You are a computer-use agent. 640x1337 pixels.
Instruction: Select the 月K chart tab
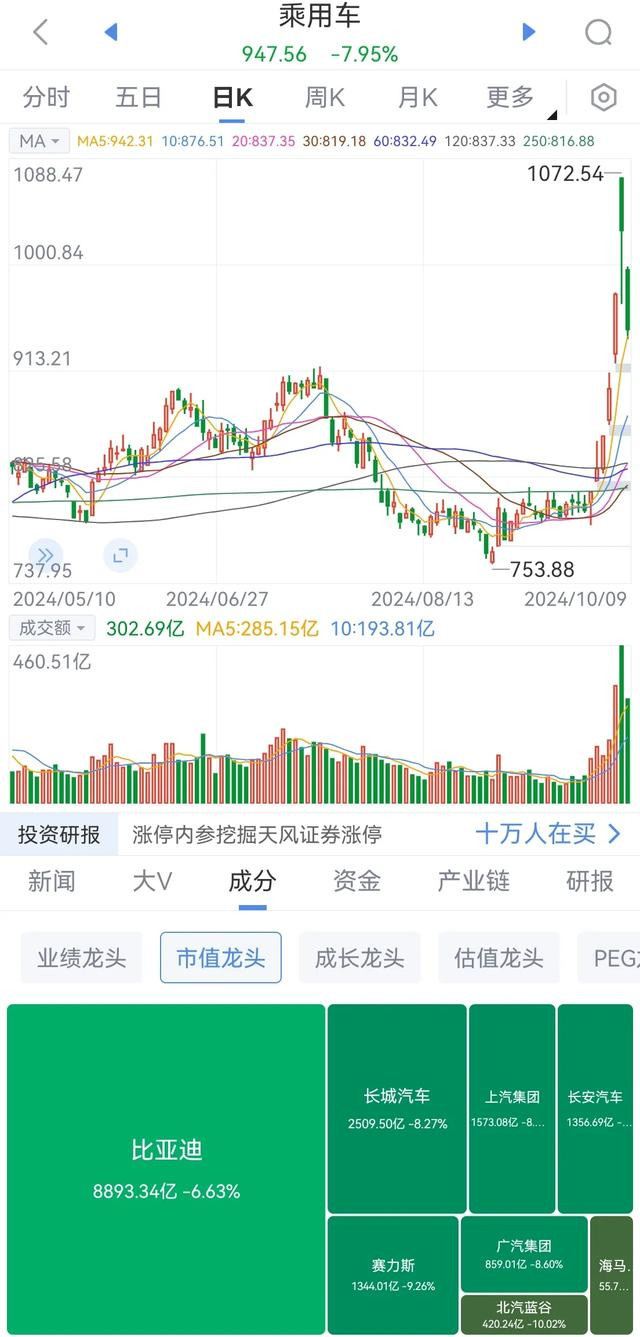417,98
